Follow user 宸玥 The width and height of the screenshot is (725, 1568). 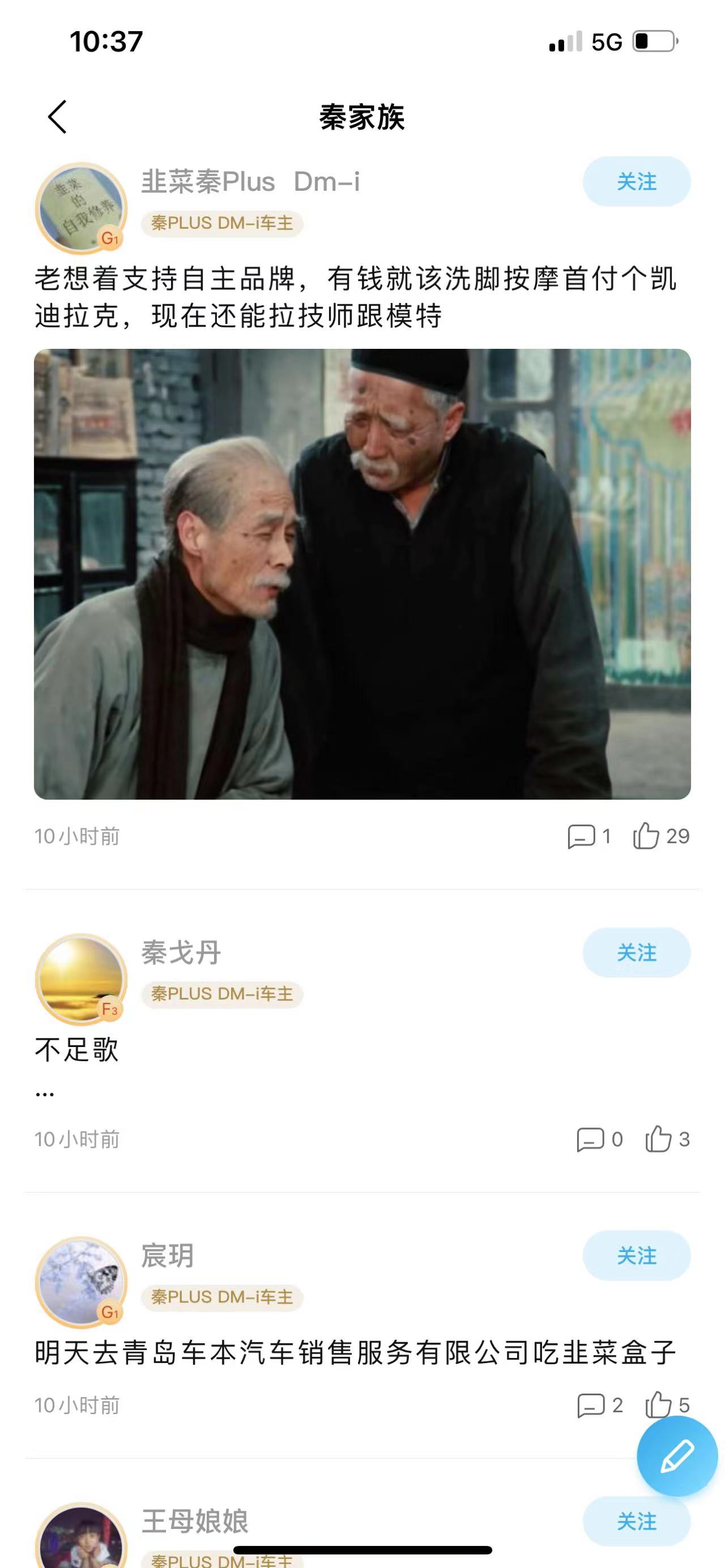click(x=636, y=1256)
